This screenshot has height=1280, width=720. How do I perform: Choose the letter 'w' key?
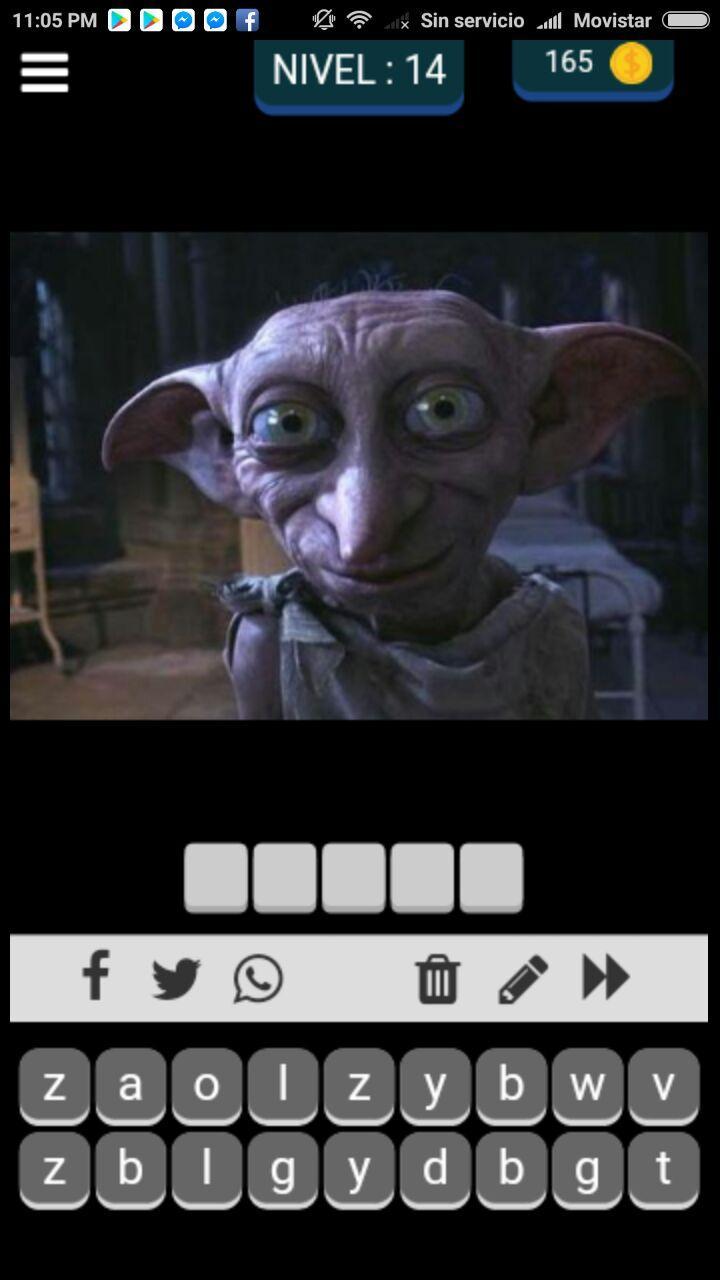click(x=587, y=1086)
